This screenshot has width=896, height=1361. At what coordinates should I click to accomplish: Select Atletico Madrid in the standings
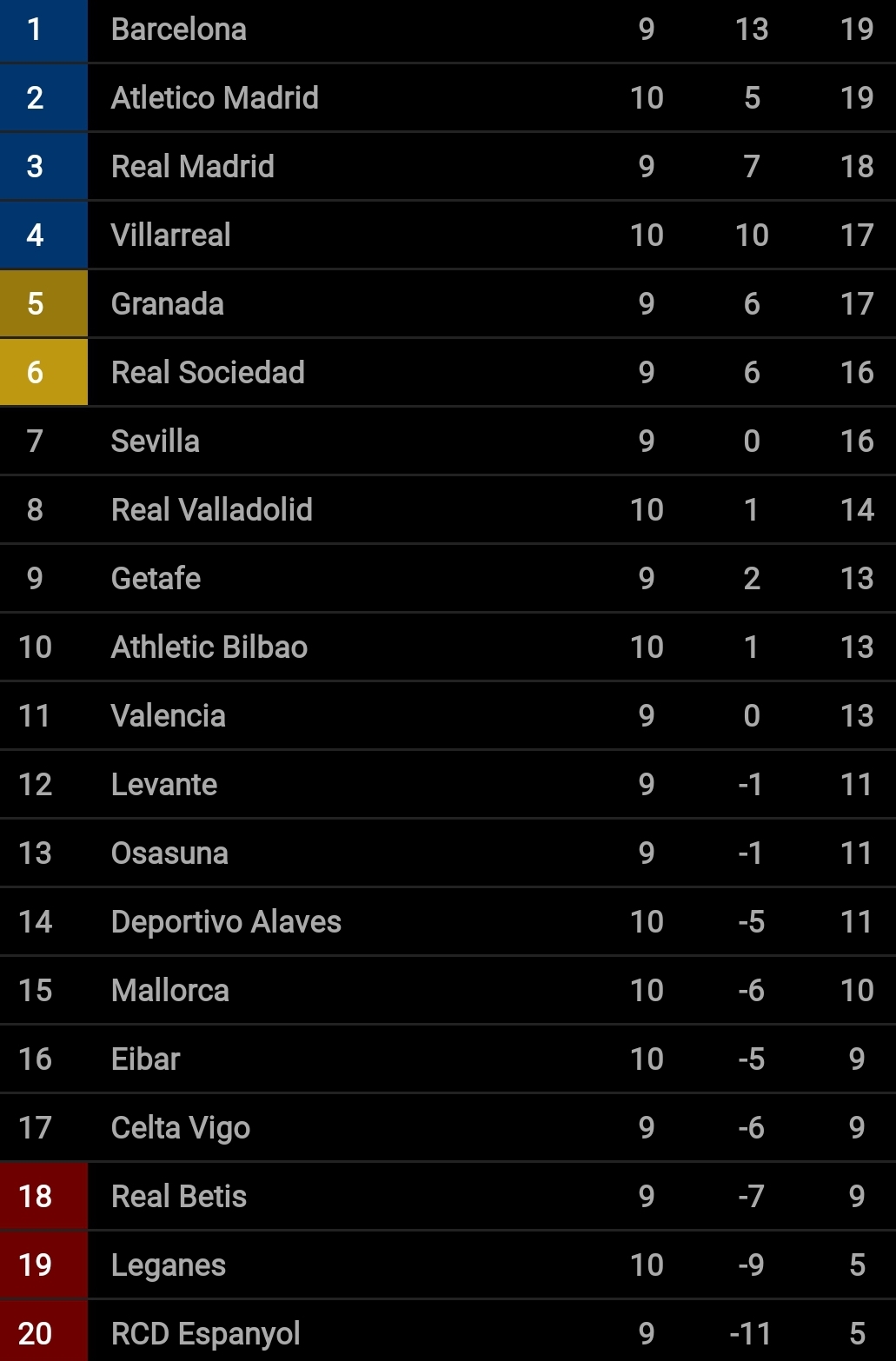448,97
